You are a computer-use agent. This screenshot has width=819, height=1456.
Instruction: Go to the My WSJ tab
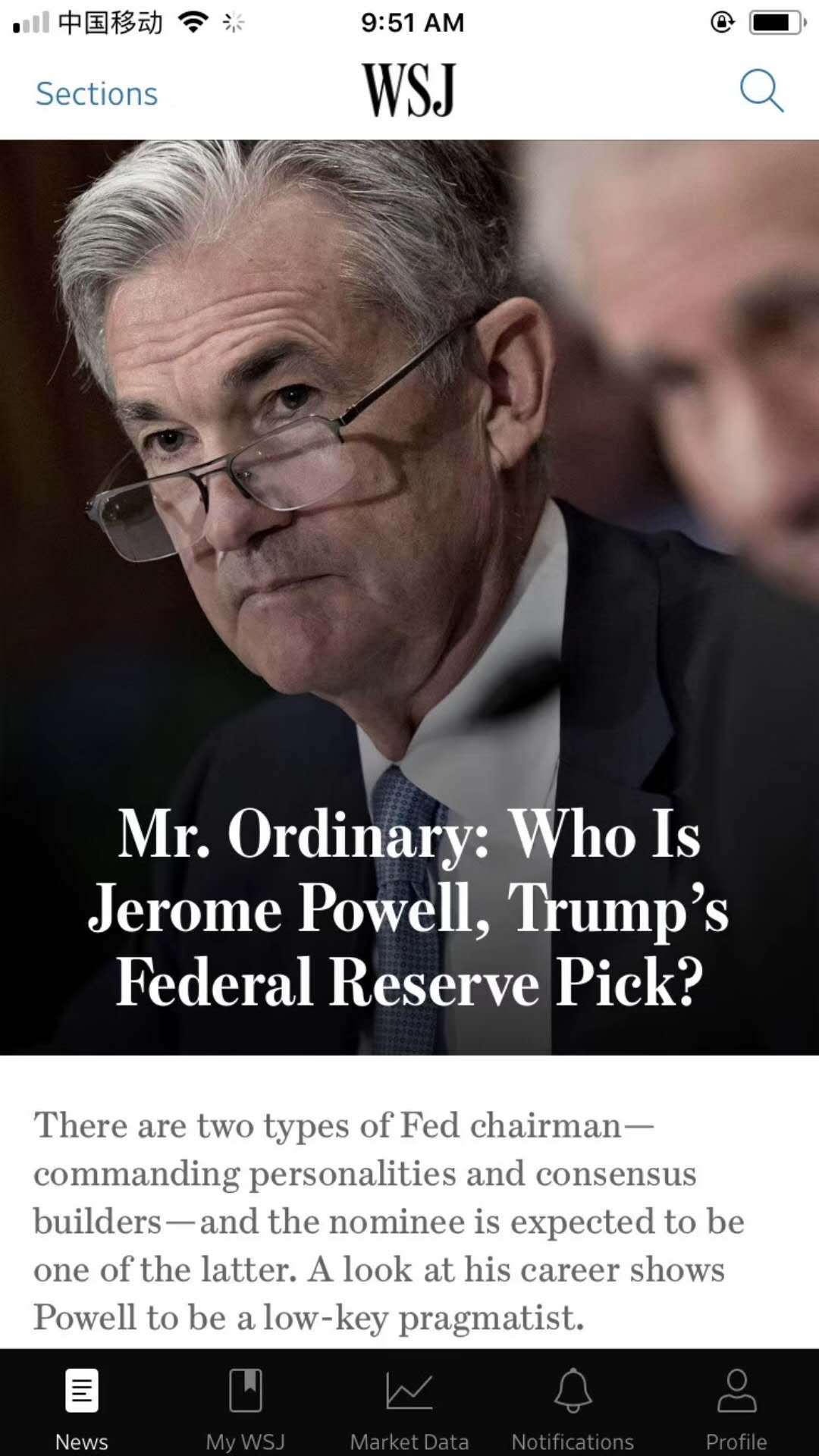pos(246,1407)
